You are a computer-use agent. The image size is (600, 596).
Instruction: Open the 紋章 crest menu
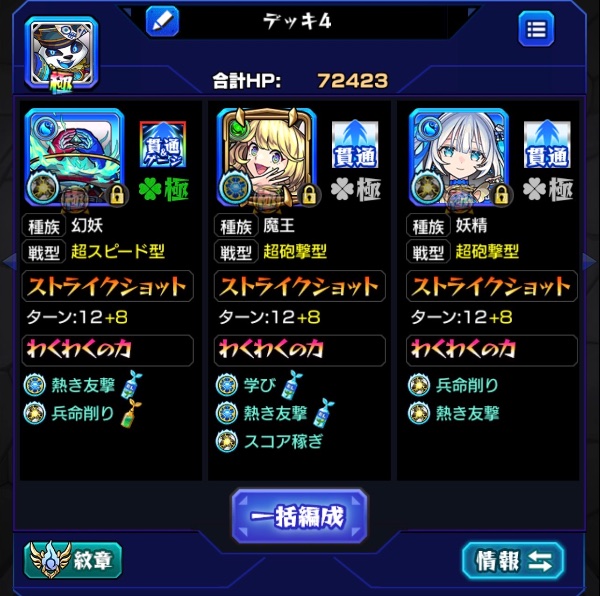[73, 560]
